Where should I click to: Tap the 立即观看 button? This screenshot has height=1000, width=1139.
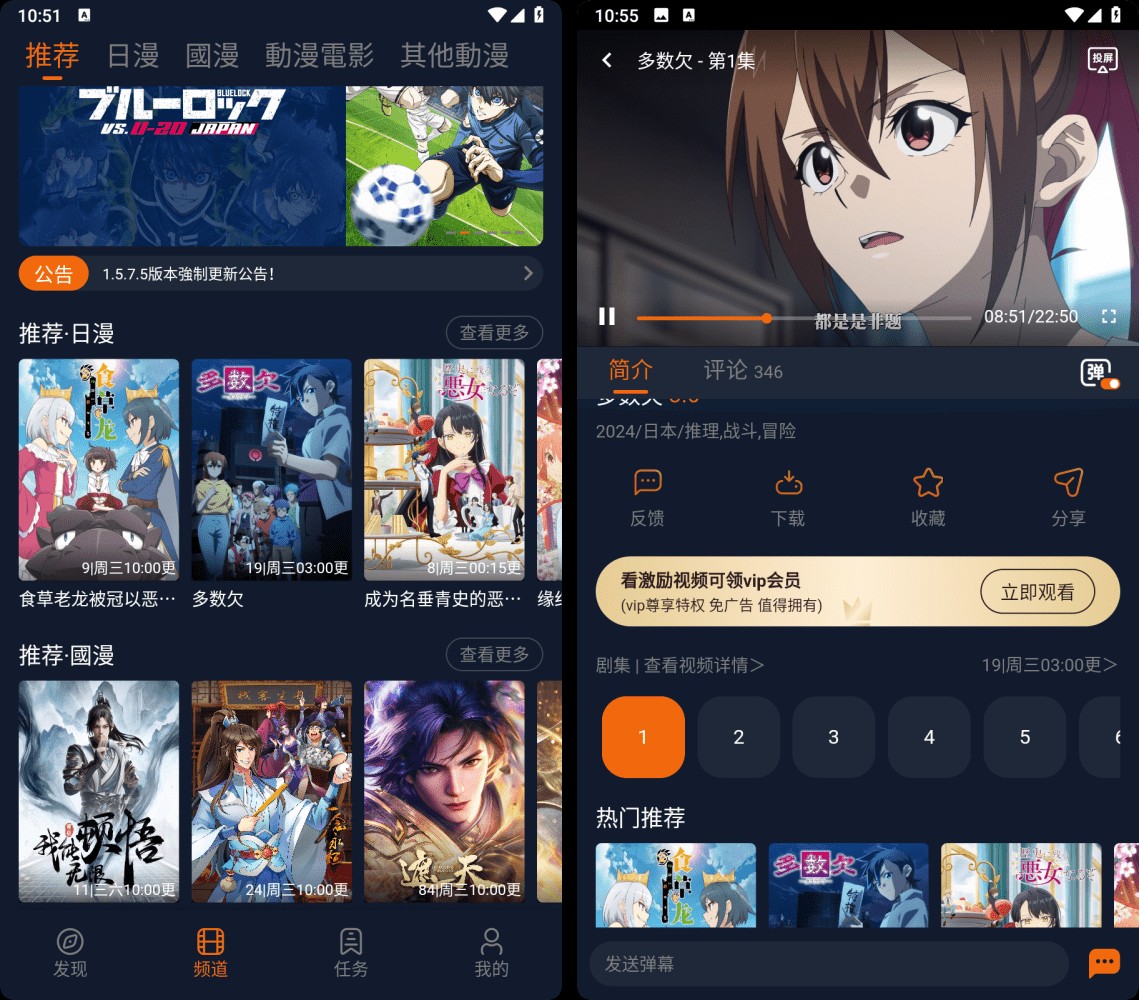pos(1037,592)
